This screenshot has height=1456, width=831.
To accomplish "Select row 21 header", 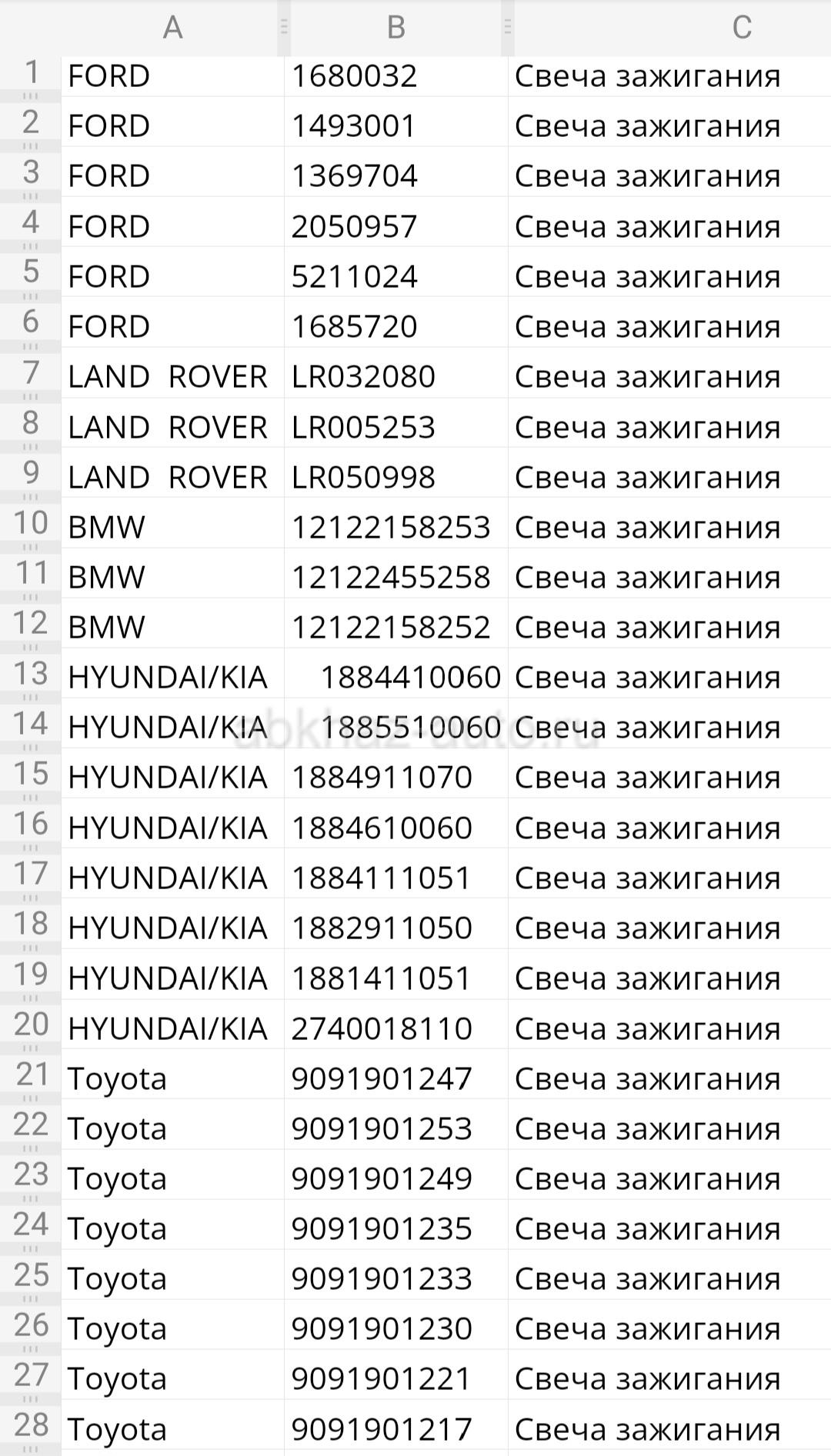I will pos(31,1075).
